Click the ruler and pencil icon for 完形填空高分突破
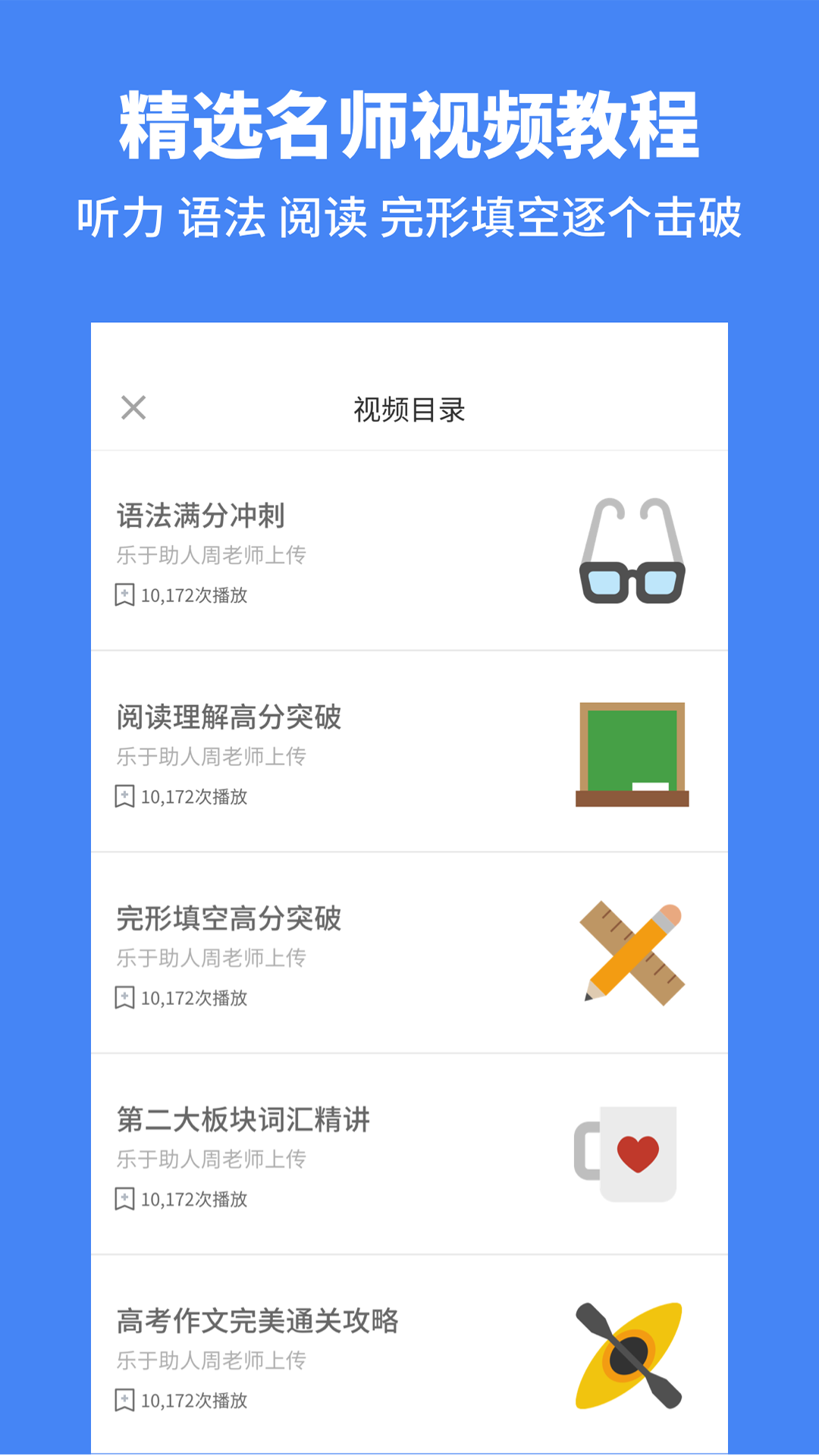819x1456 pixels. point(632,952)
